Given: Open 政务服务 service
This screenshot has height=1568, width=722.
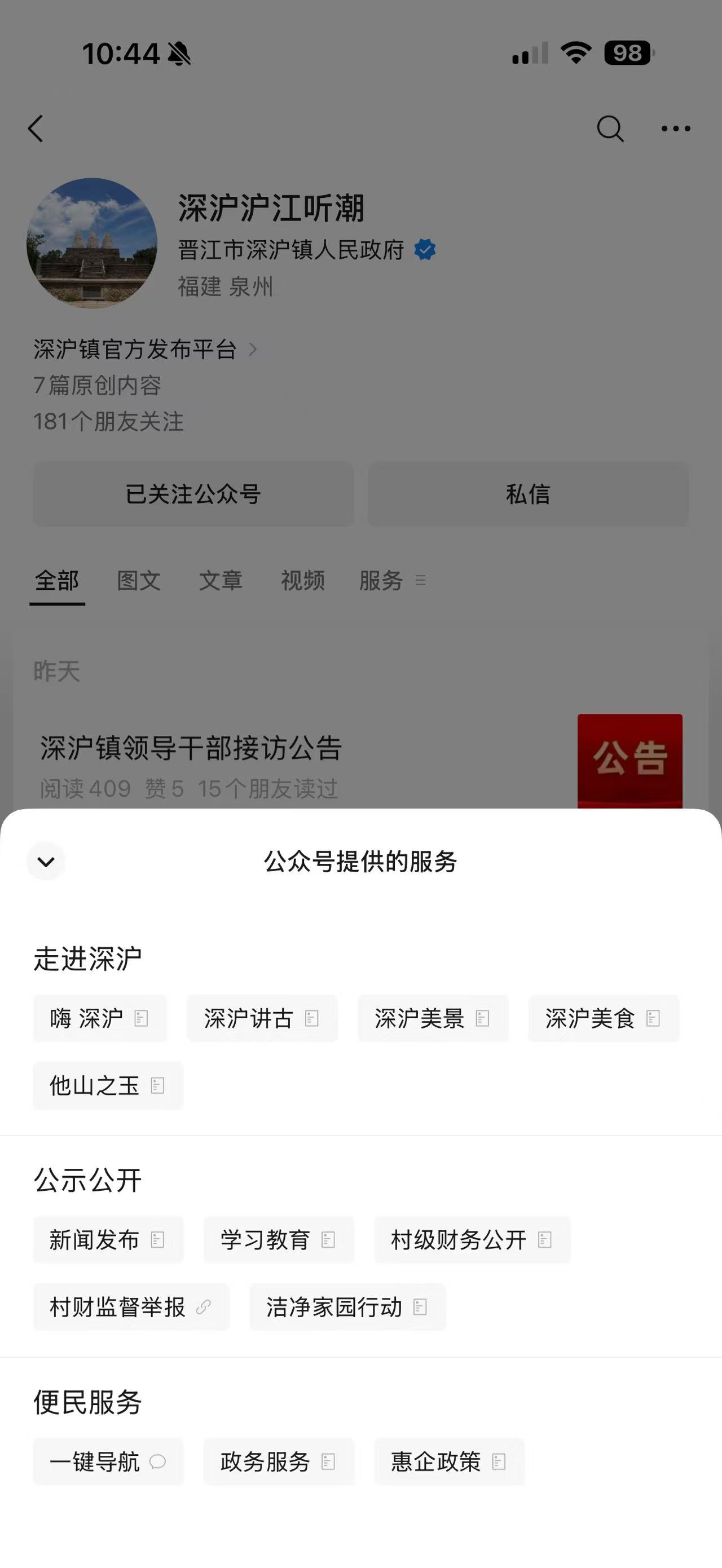Looking at the screenshot, I should point(278,1461).
